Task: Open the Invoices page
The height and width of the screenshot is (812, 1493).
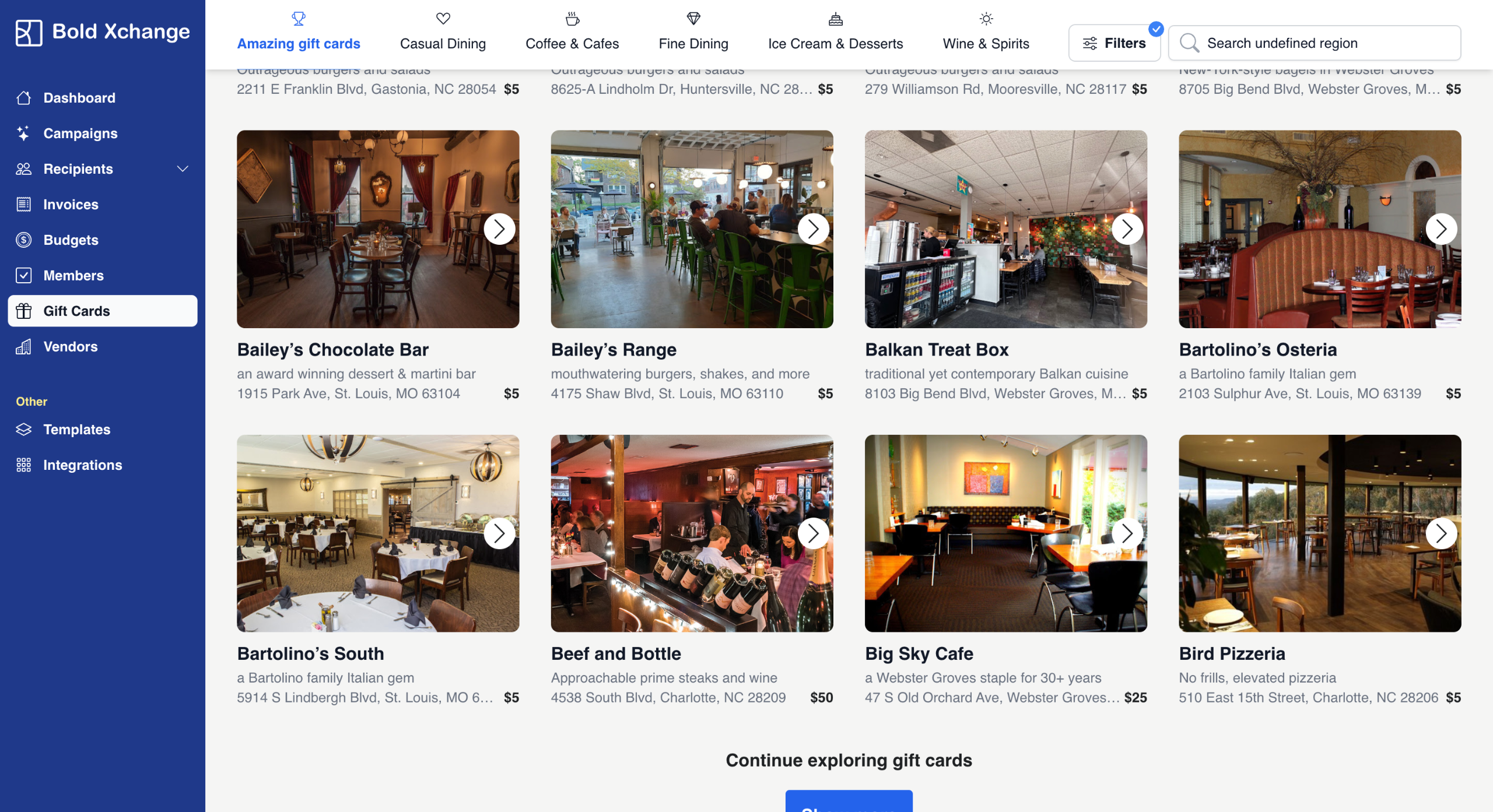Action: coord(71,205)
